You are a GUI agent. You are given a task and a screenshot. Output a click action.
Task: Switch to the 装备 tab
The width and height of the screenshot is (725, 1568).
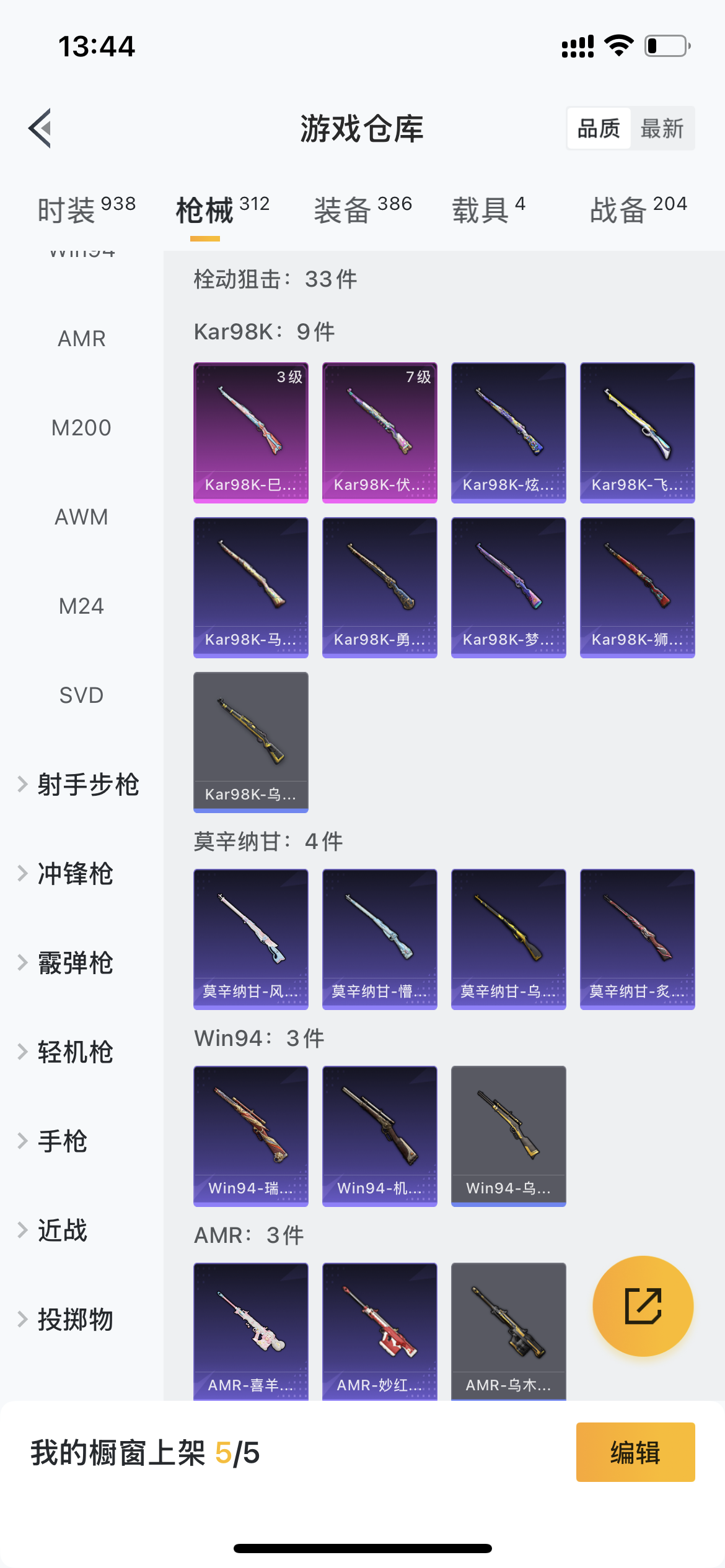click(x=362, y=209)
